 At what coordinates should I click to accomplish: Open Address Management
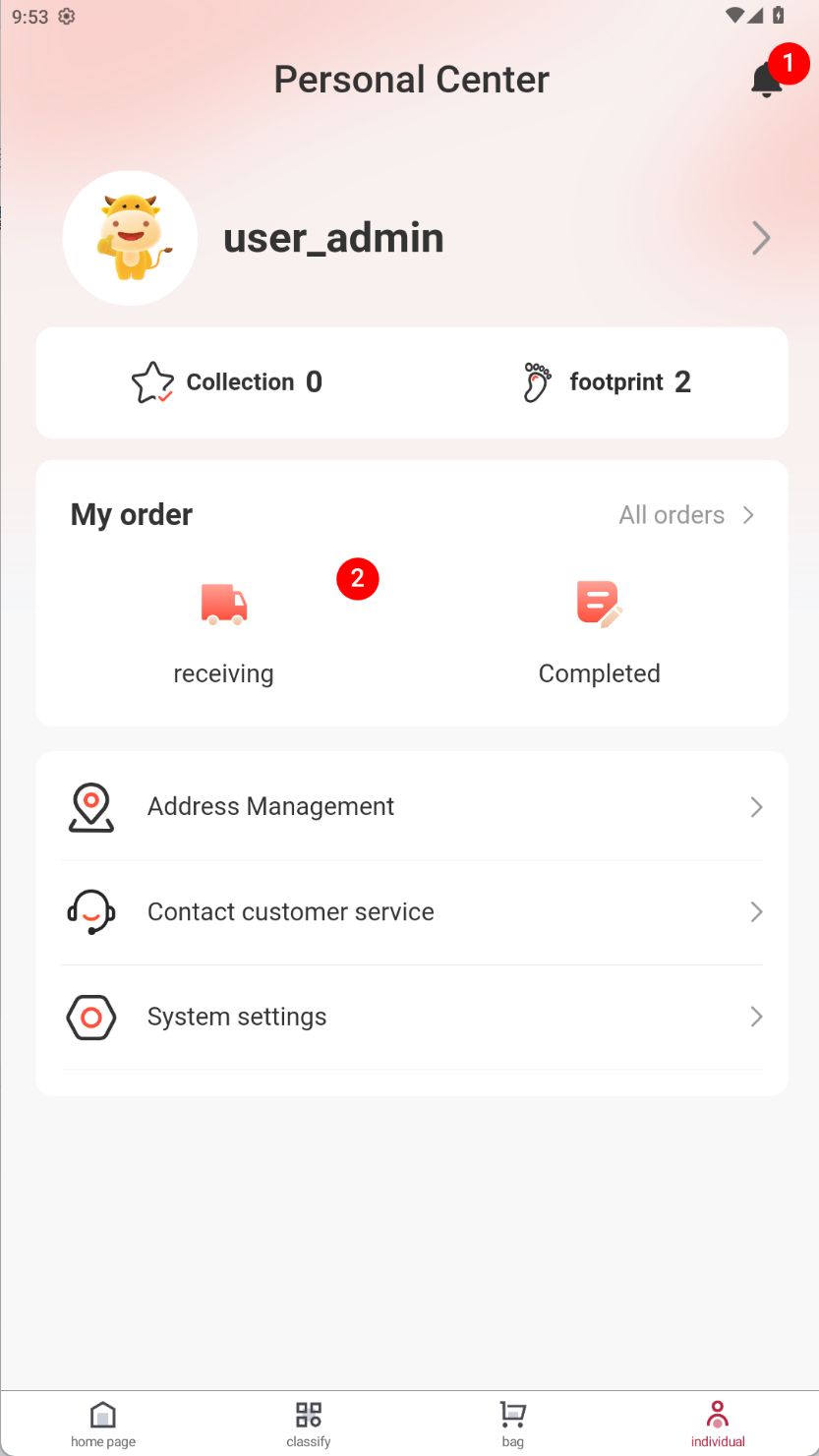pos(412,807)
